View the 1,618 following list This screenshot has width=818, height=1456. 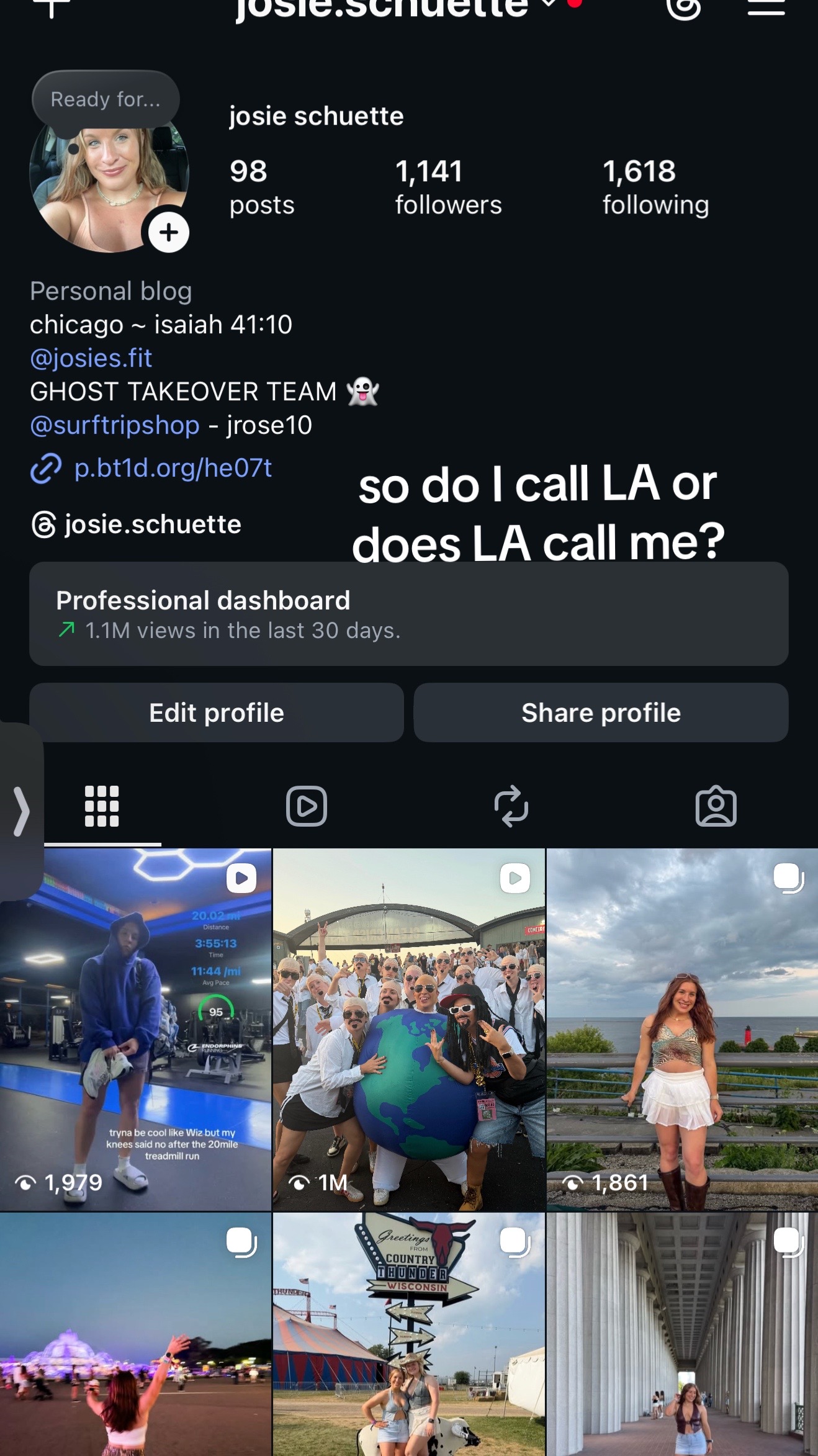pyautogui.click(x=655, y=187)
